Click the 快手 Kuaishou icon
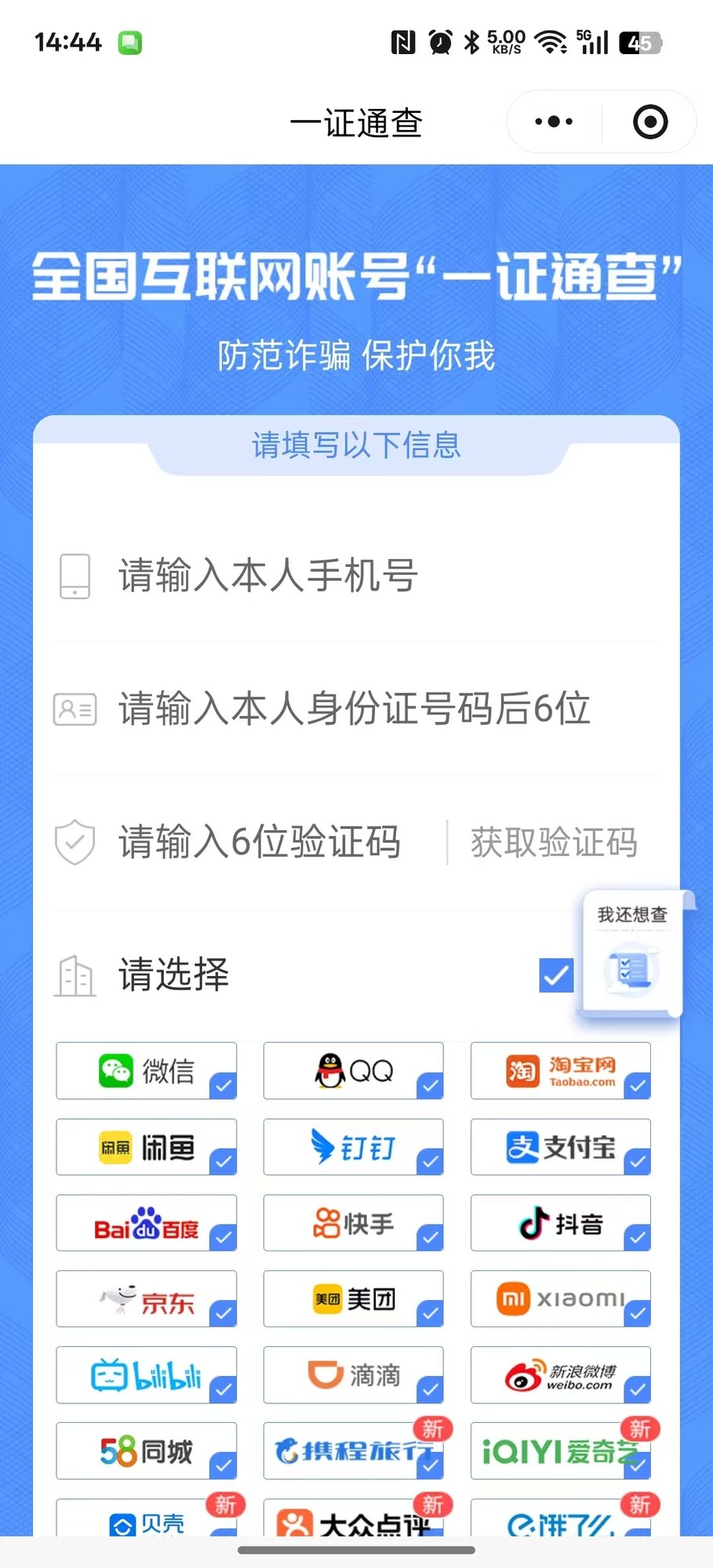The width and height of the screenshot is (713, 1568). [353, 1223]
